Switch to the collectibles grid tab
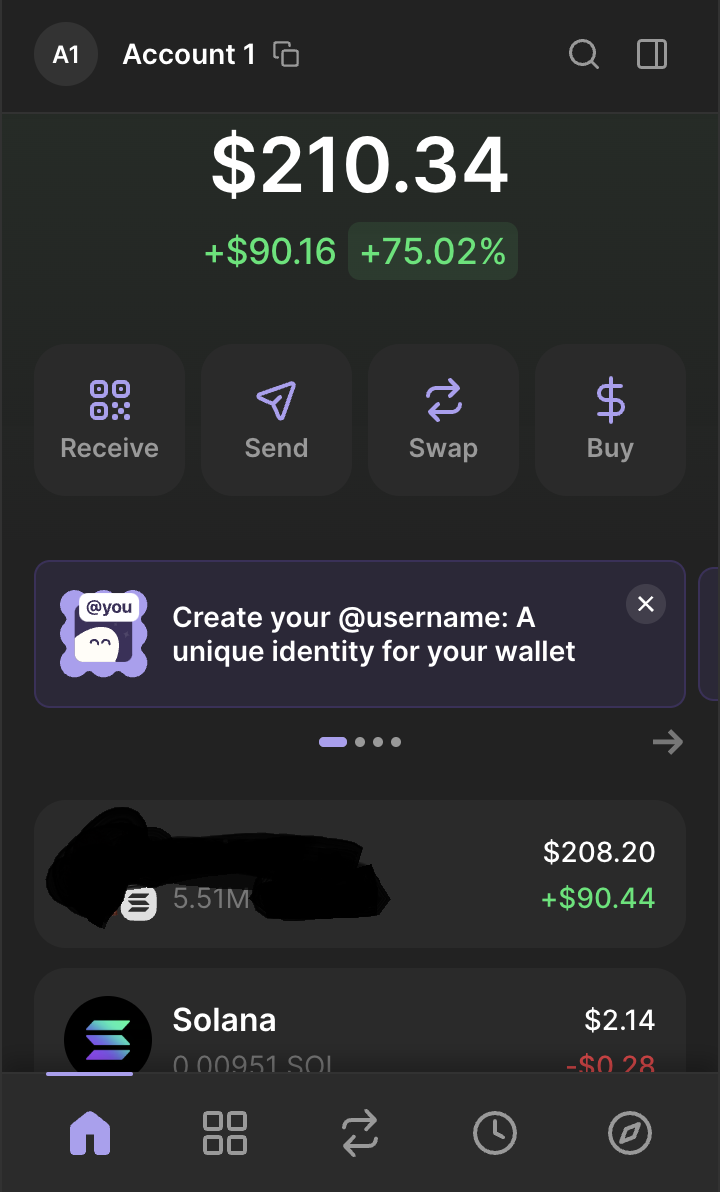This screenshot has height=1192, width=720. 224,1133
